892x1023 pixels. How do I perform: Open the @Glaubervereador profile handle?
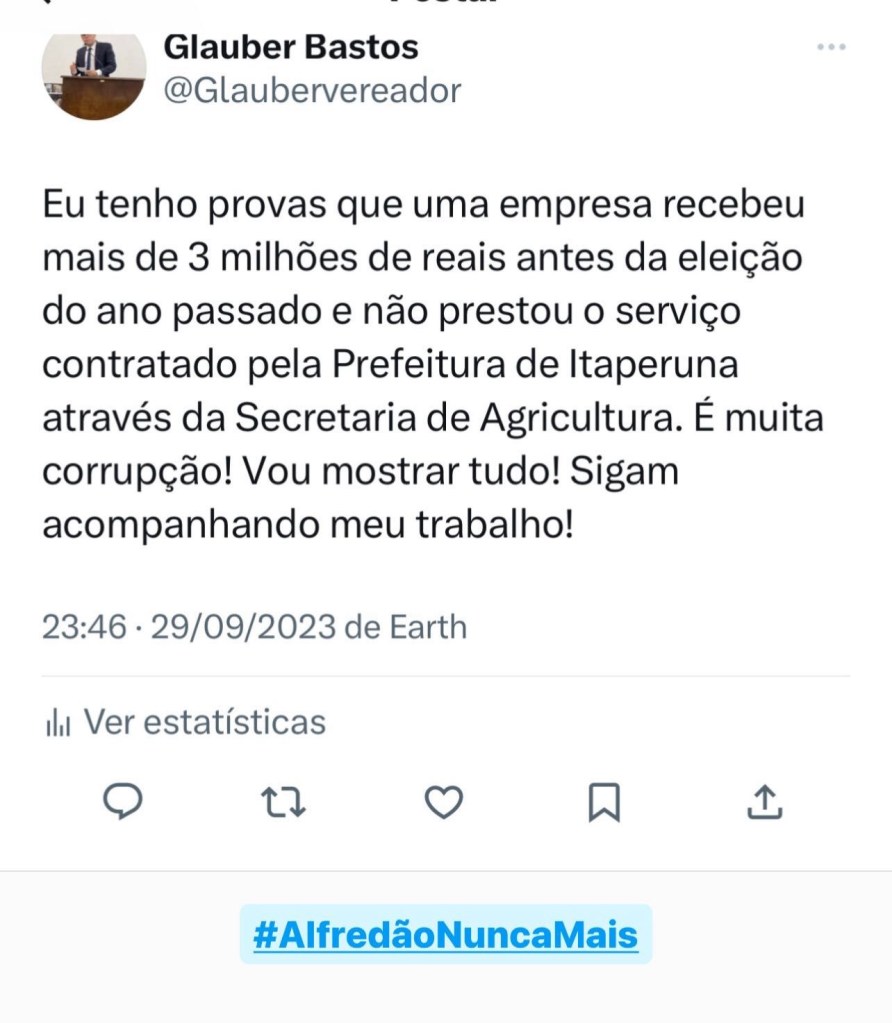pyautogui.click(x=311, y=91)
